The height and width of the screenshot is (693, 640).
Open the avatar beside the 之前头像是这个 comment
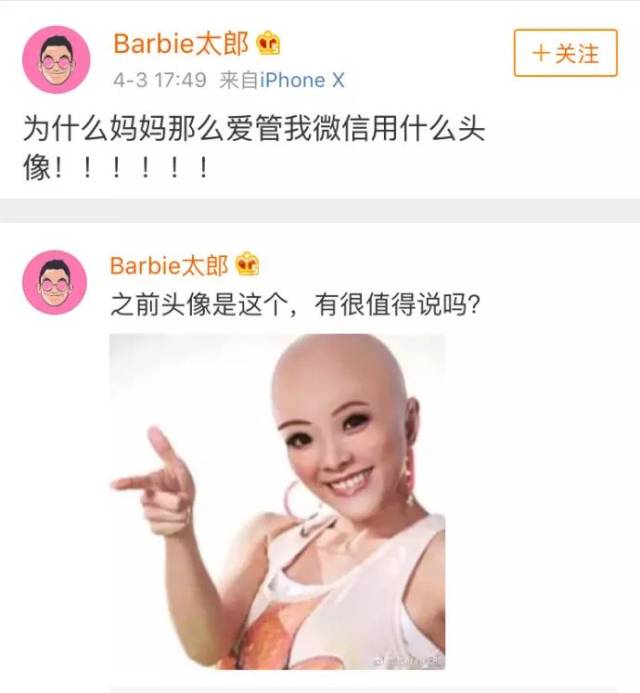coord(55,282)
